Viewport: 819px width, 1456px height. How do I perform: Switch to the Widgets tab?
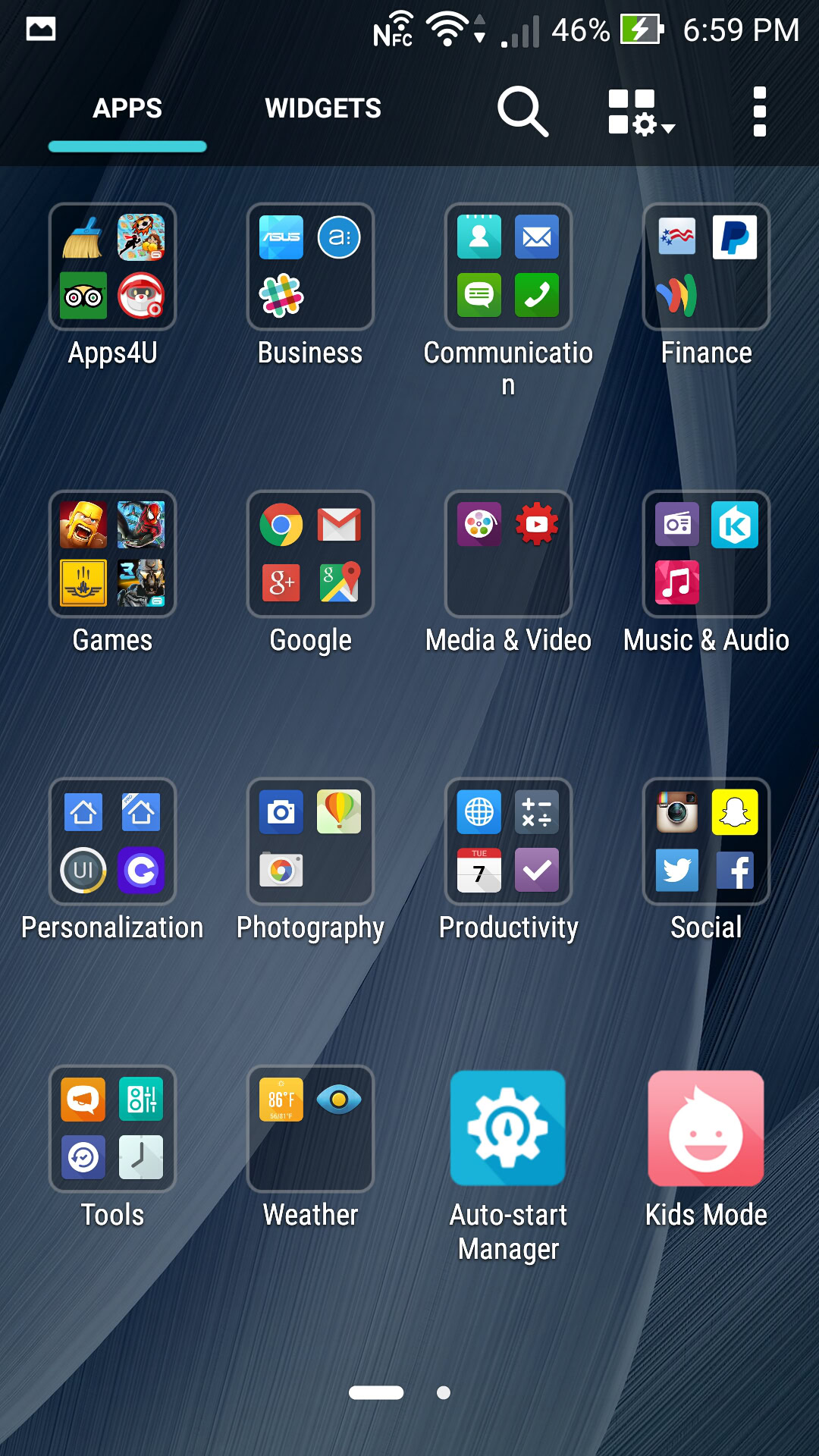pos(322,108)
